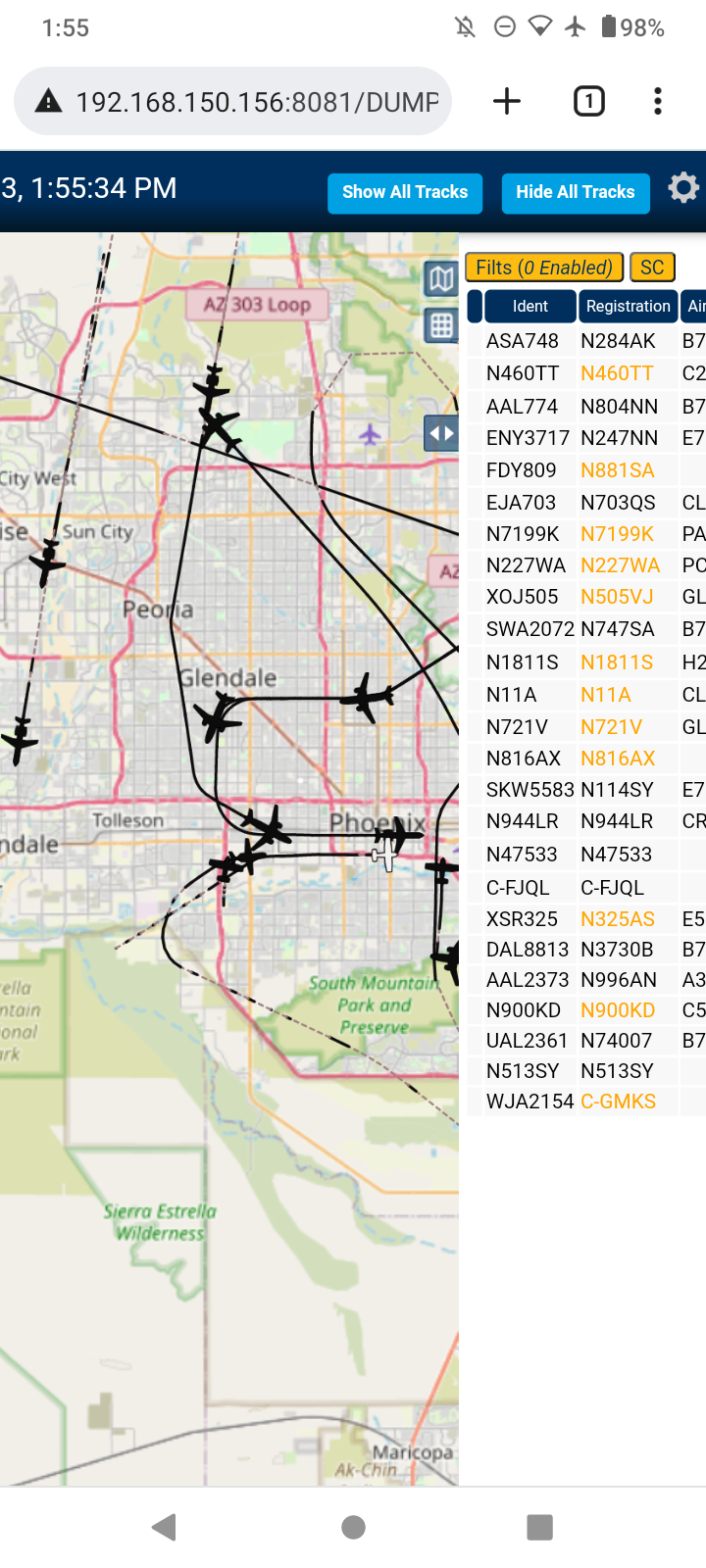The height and width of the screenshot is (1568, 706).
Task: Toggle the map grid icon
Action: click(441, 325)
